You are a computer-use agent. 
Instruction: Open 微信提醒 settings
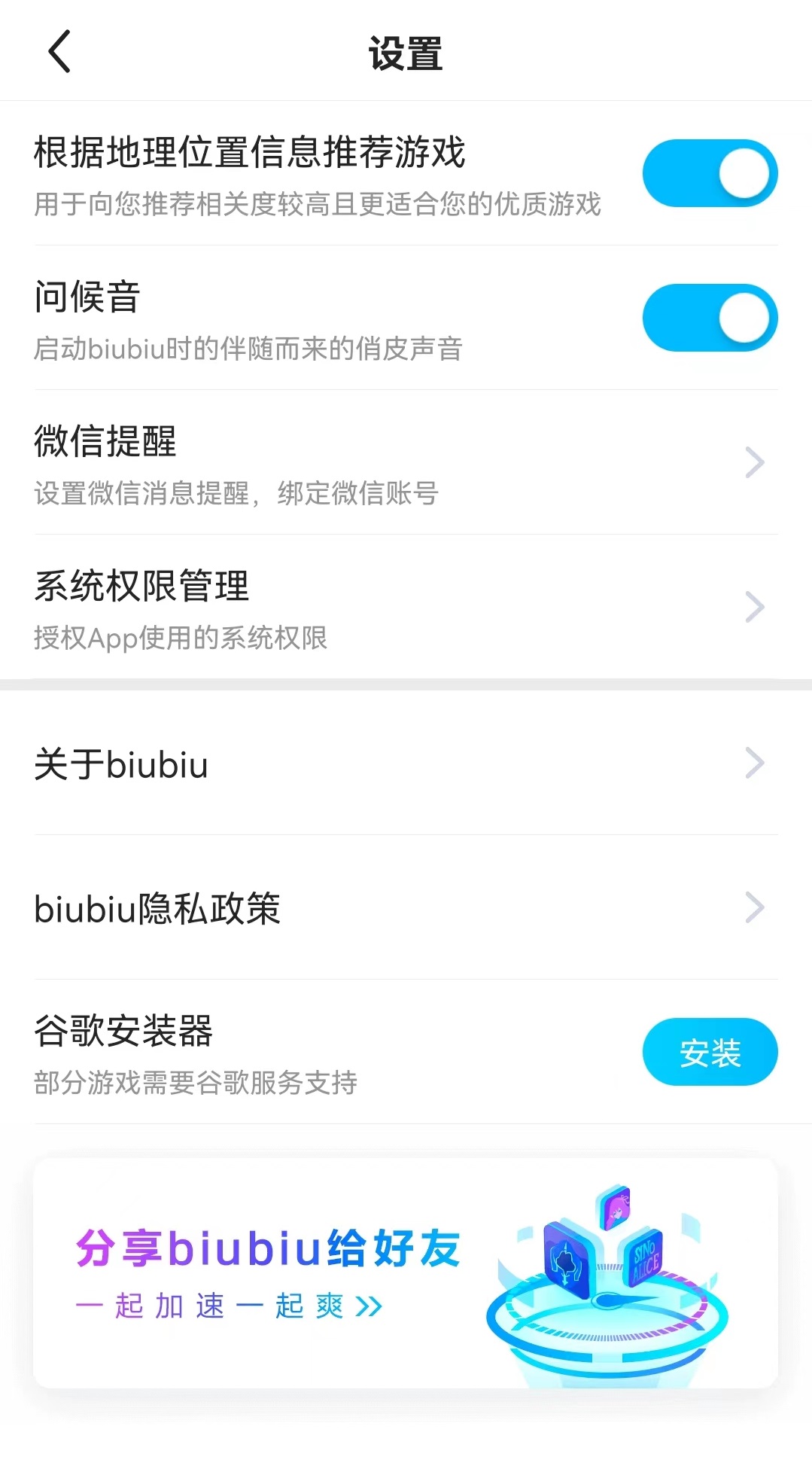[x=406, y=462]
